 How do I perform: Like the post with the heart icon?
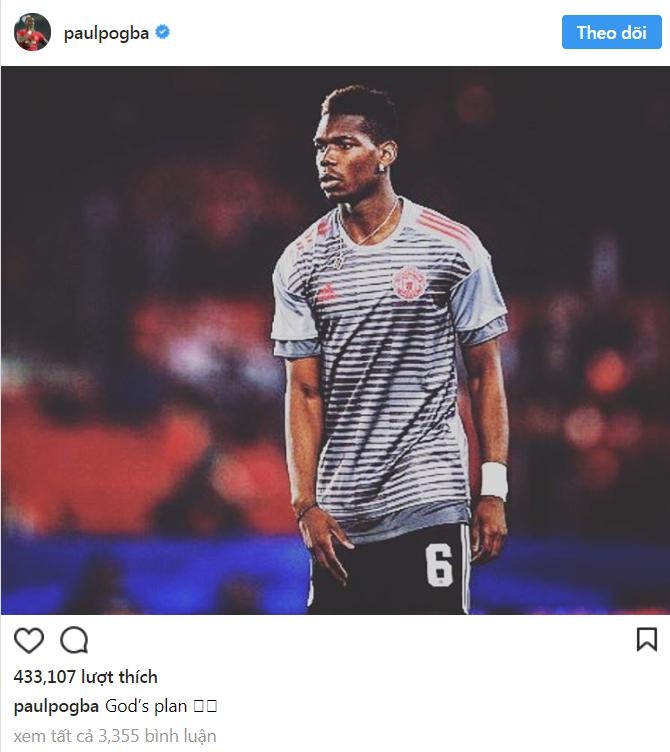tap(29, 640)
